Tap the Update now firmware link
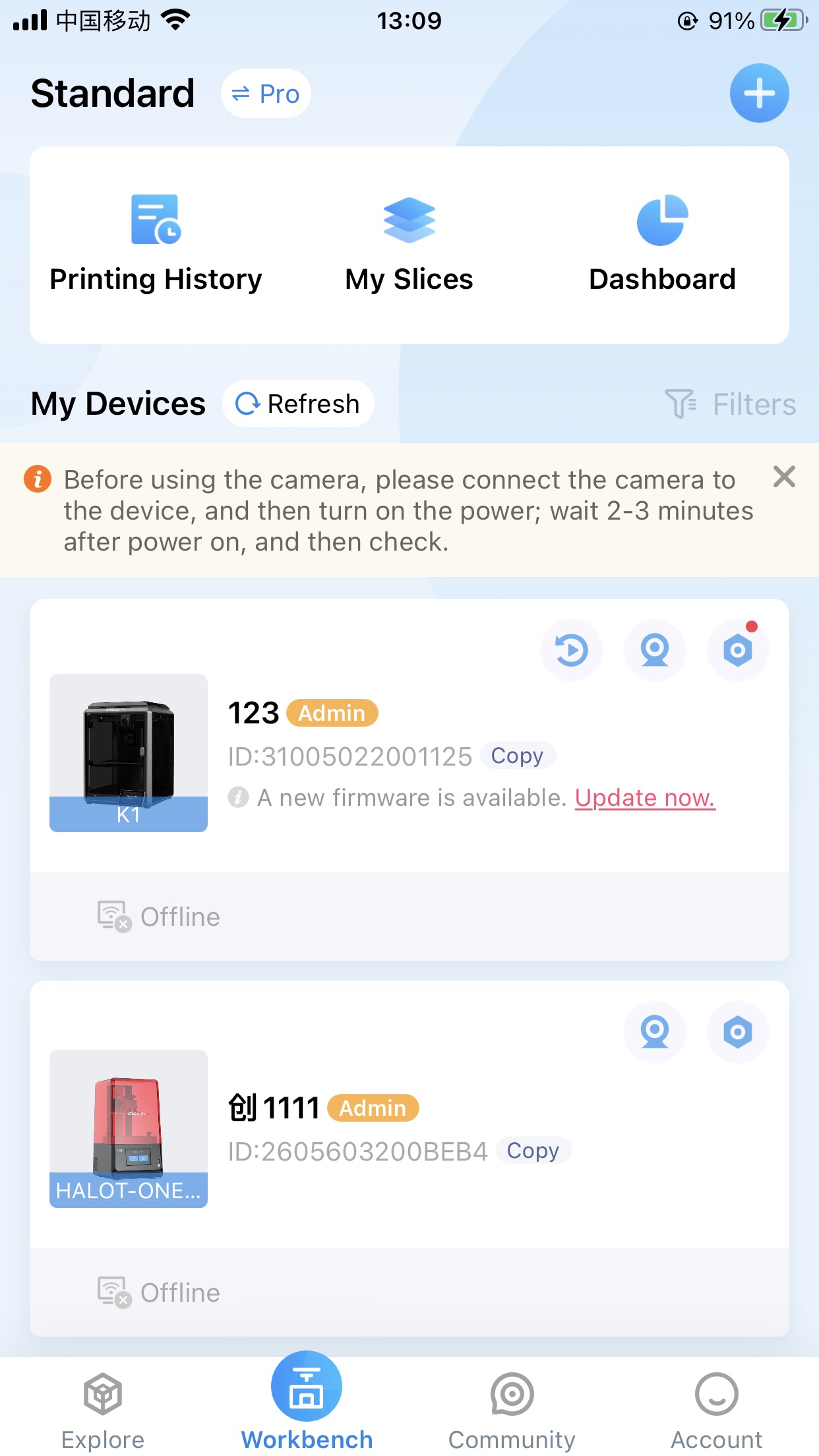This screenshot has width=819, height=1456. click(645, 798)
